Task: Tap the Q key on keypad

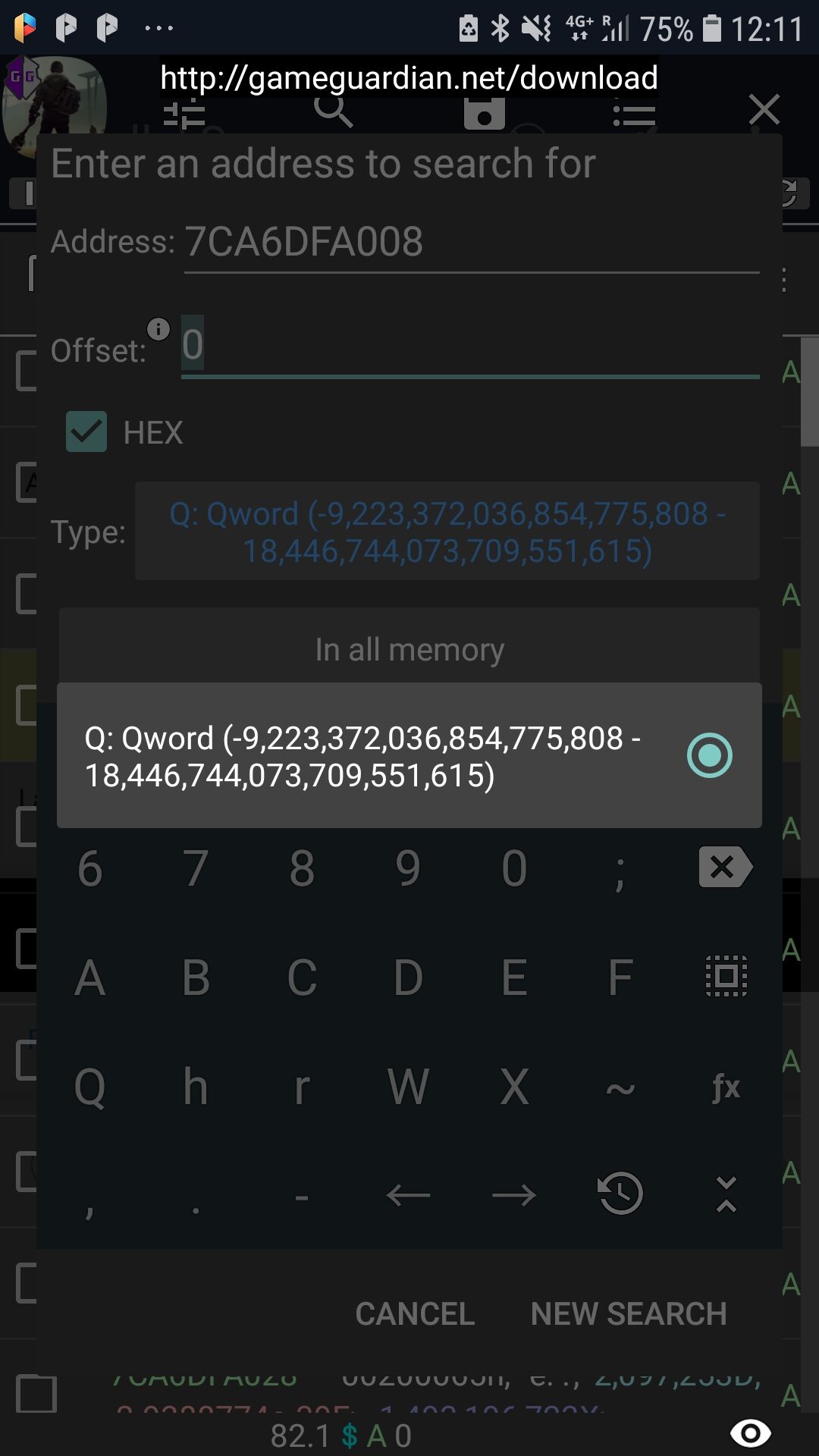Action: [x=89, y=1087]
